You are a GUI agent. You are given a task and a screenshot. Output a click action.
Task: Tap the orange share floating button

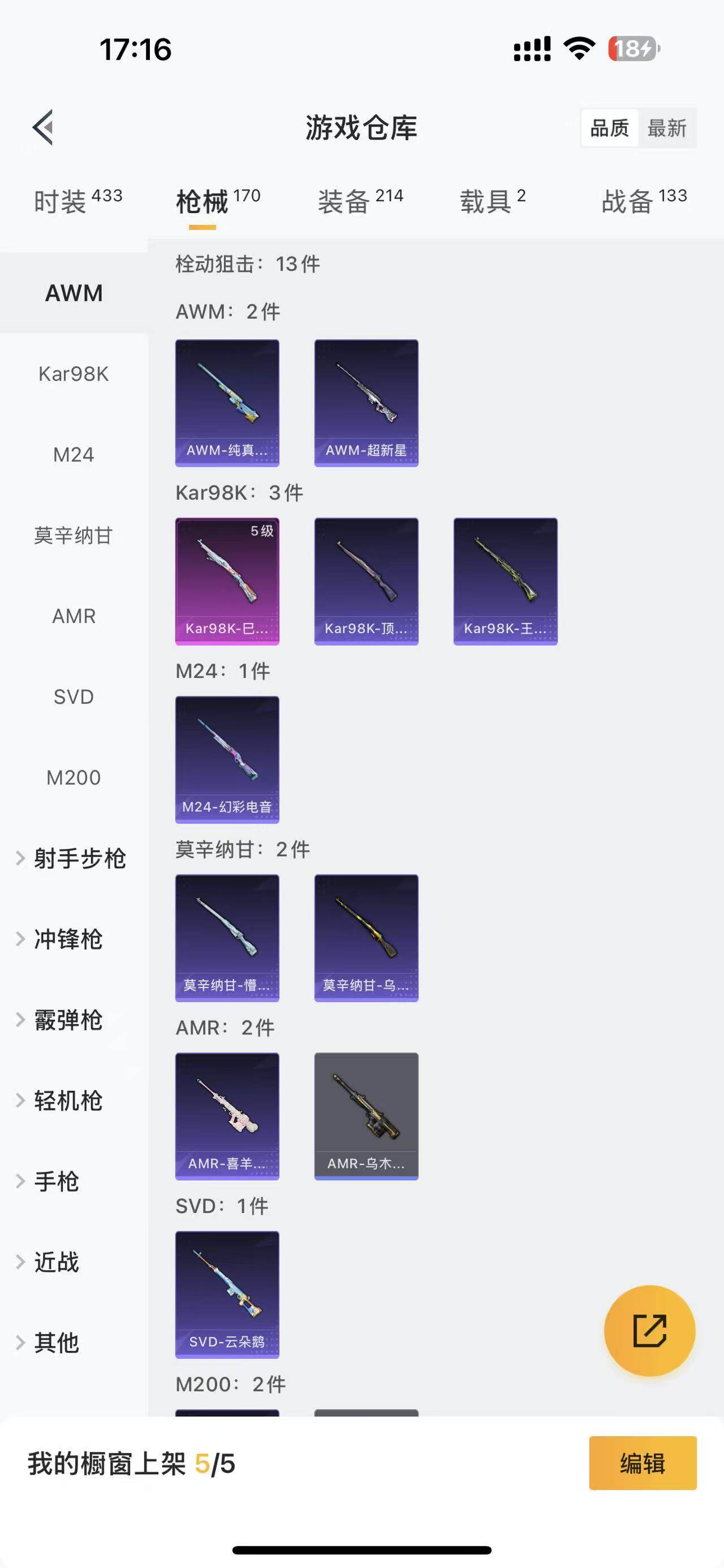tap(649, 1331)
